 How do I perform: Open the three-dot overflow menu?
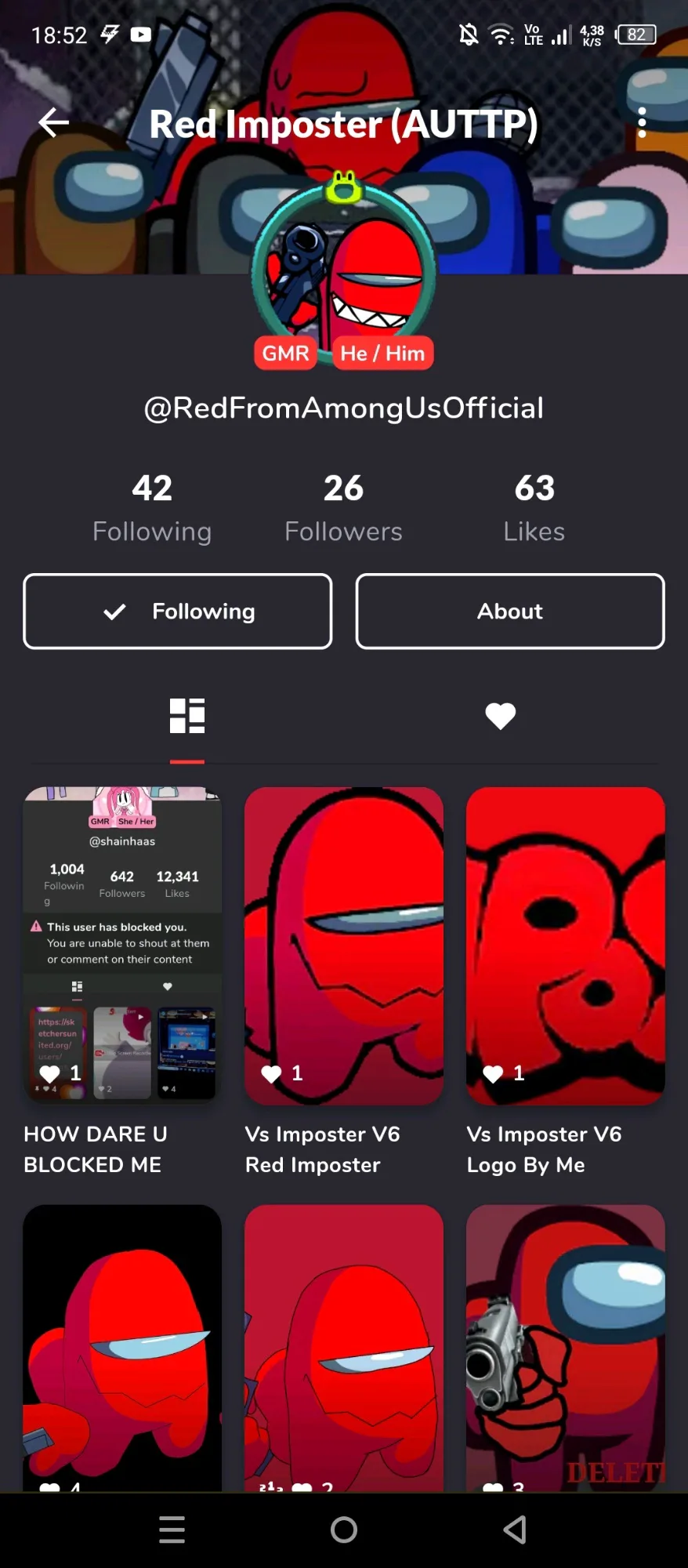642,122
